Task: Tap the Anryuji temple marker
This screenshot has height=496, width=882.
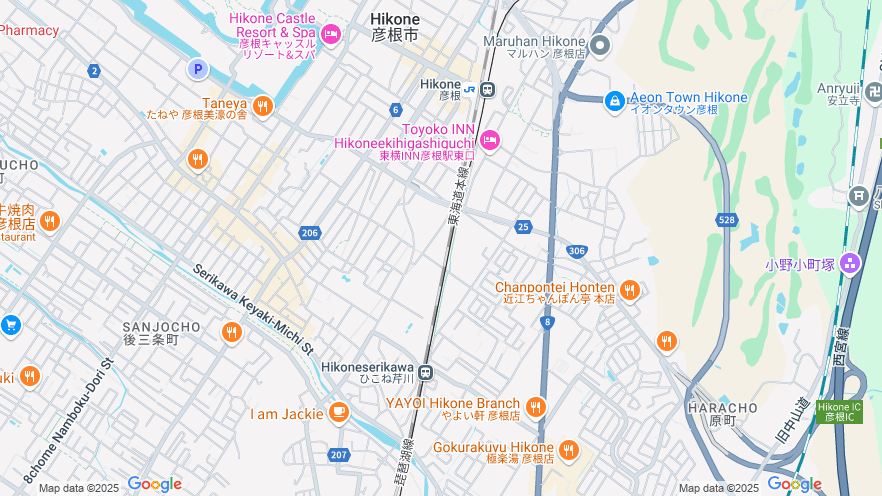Action: point(874,92)
